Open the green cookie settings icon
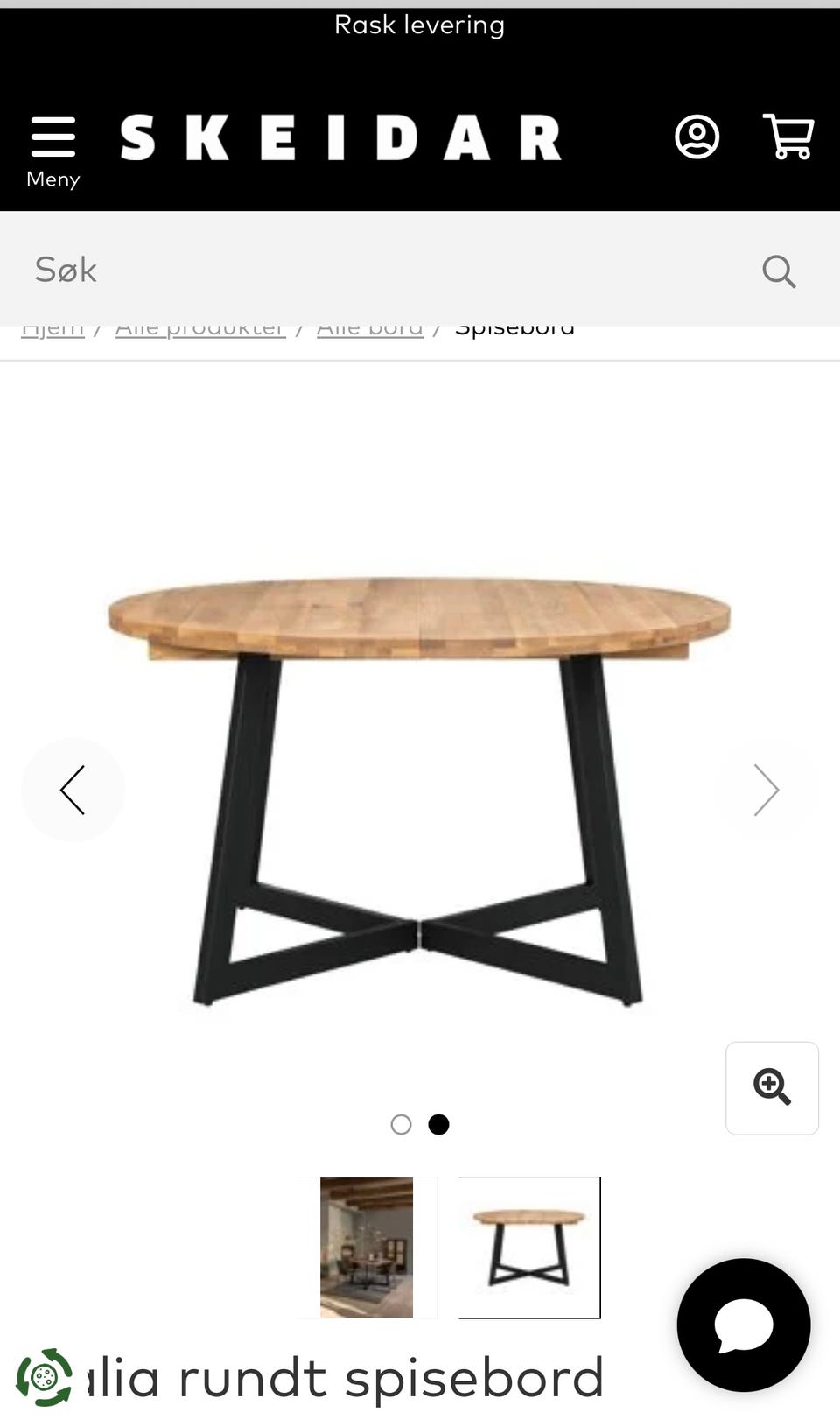The height and width of the screenshot is (1420, 840). click(x=44, y=1377)
